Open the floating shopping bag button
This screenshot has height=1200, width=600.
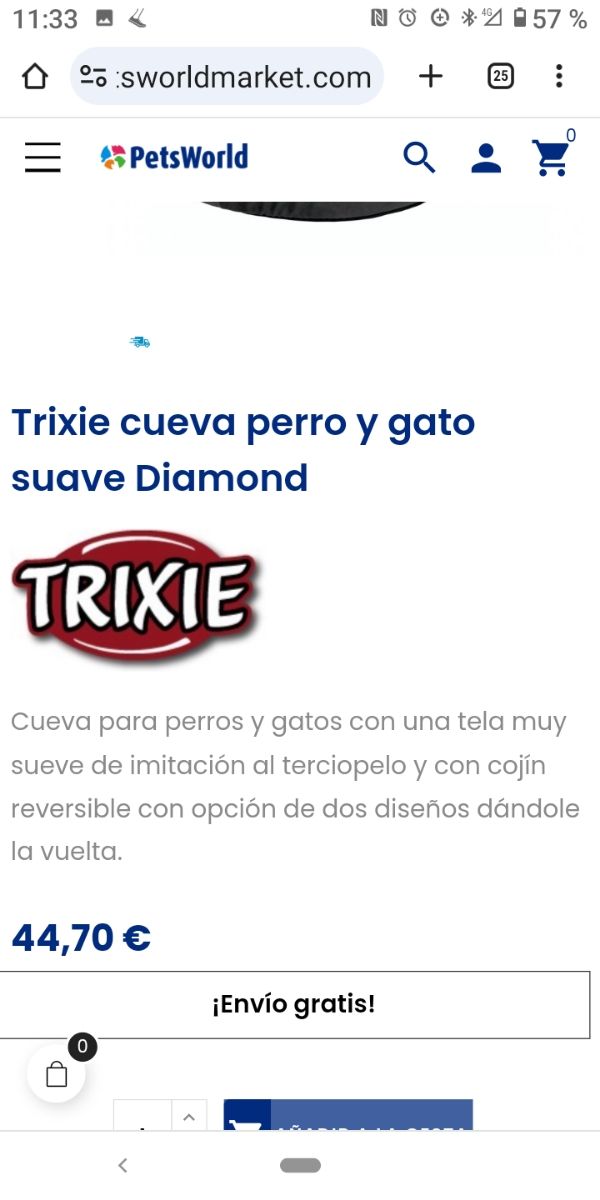click(x=57, y=1074)
